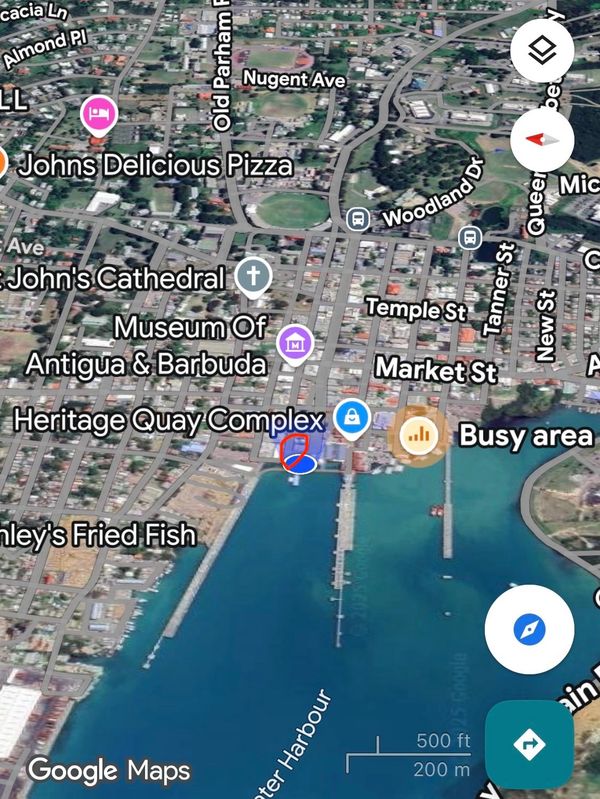The image size is (600, 799).
Task: Open directions with the teal arrow button
Action: (529, 743)
